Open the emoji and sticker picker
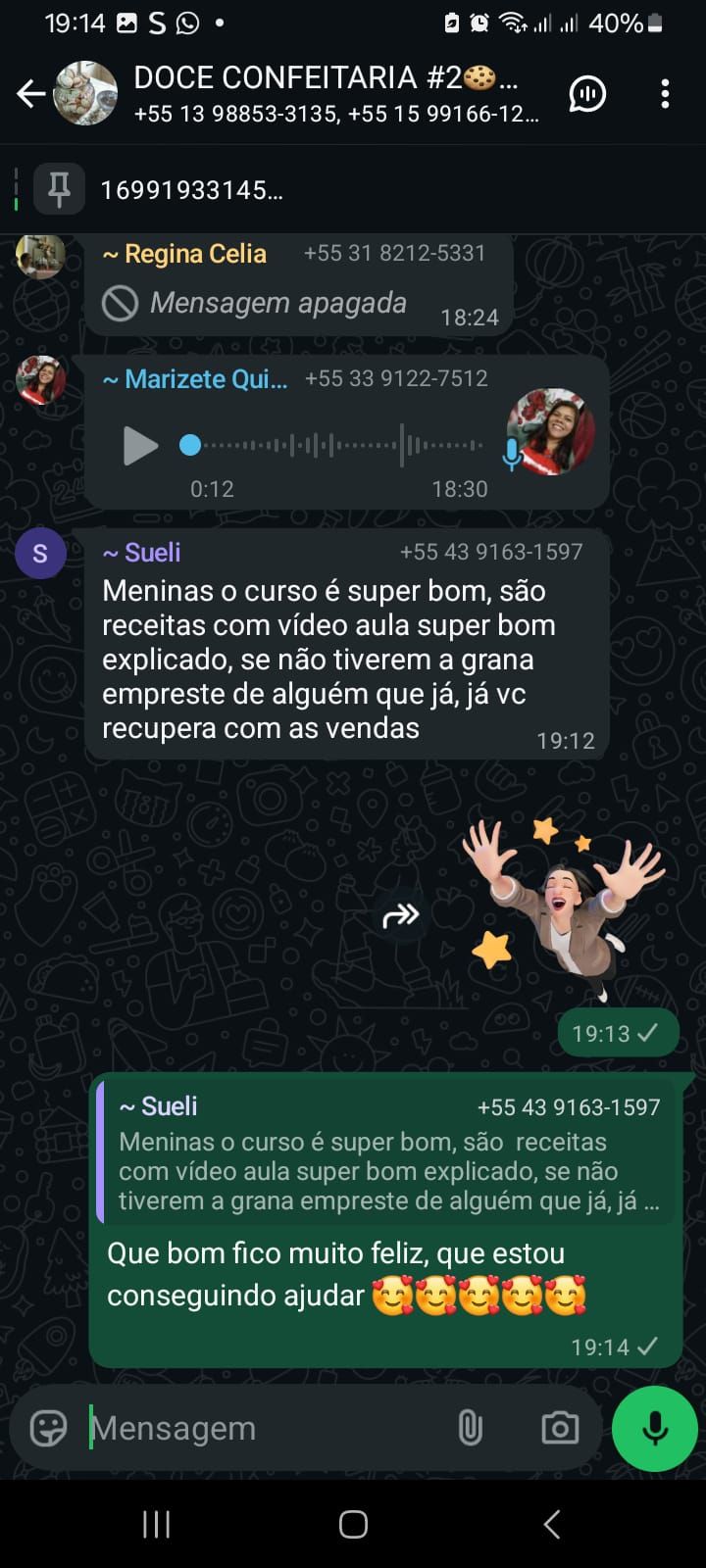The height and width of the screenshot is (1568, 706). tap(48, 1428)
